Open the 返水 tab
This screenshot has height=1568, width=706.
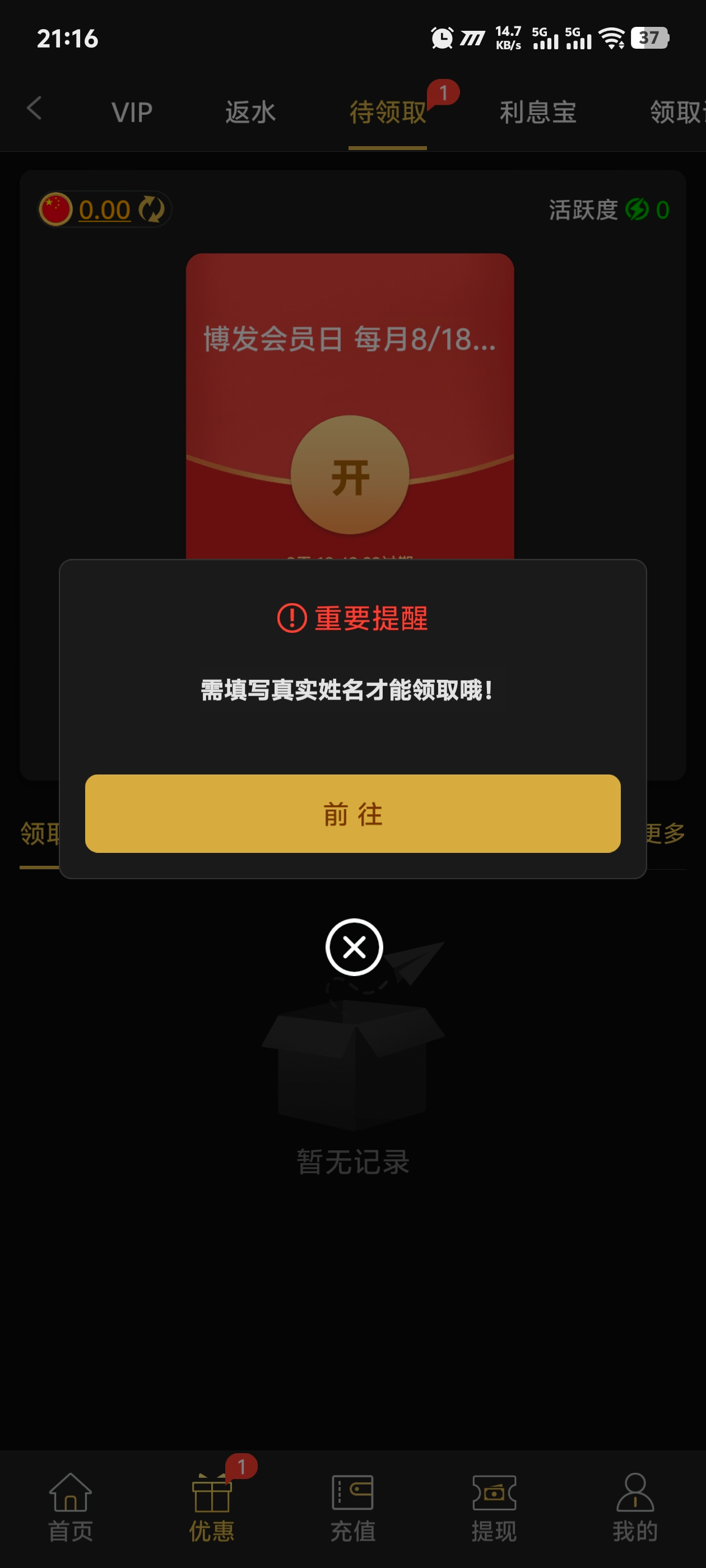(x=250, y=113)
